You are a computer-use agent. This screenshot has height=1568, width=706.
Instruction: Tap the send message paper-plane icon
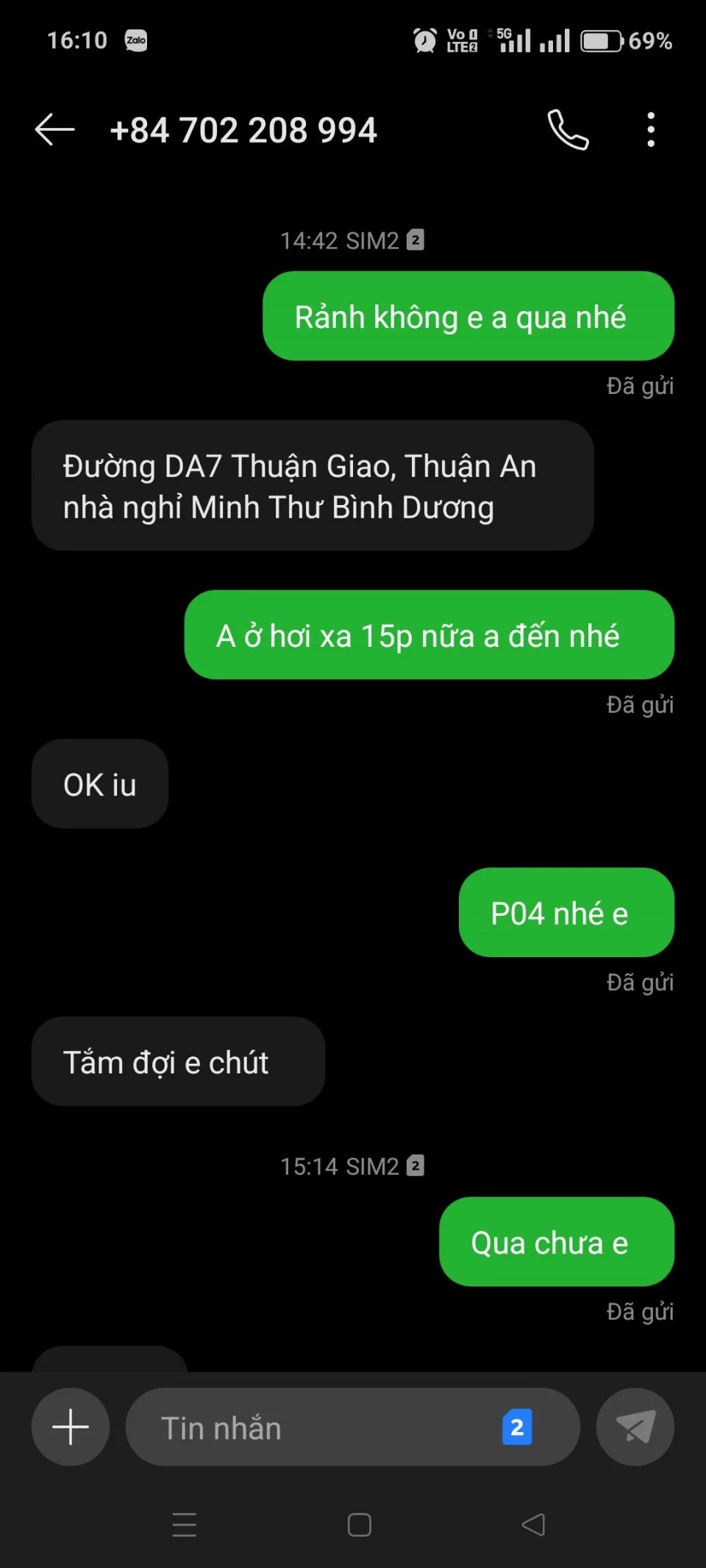click(x=635, y=1427)
